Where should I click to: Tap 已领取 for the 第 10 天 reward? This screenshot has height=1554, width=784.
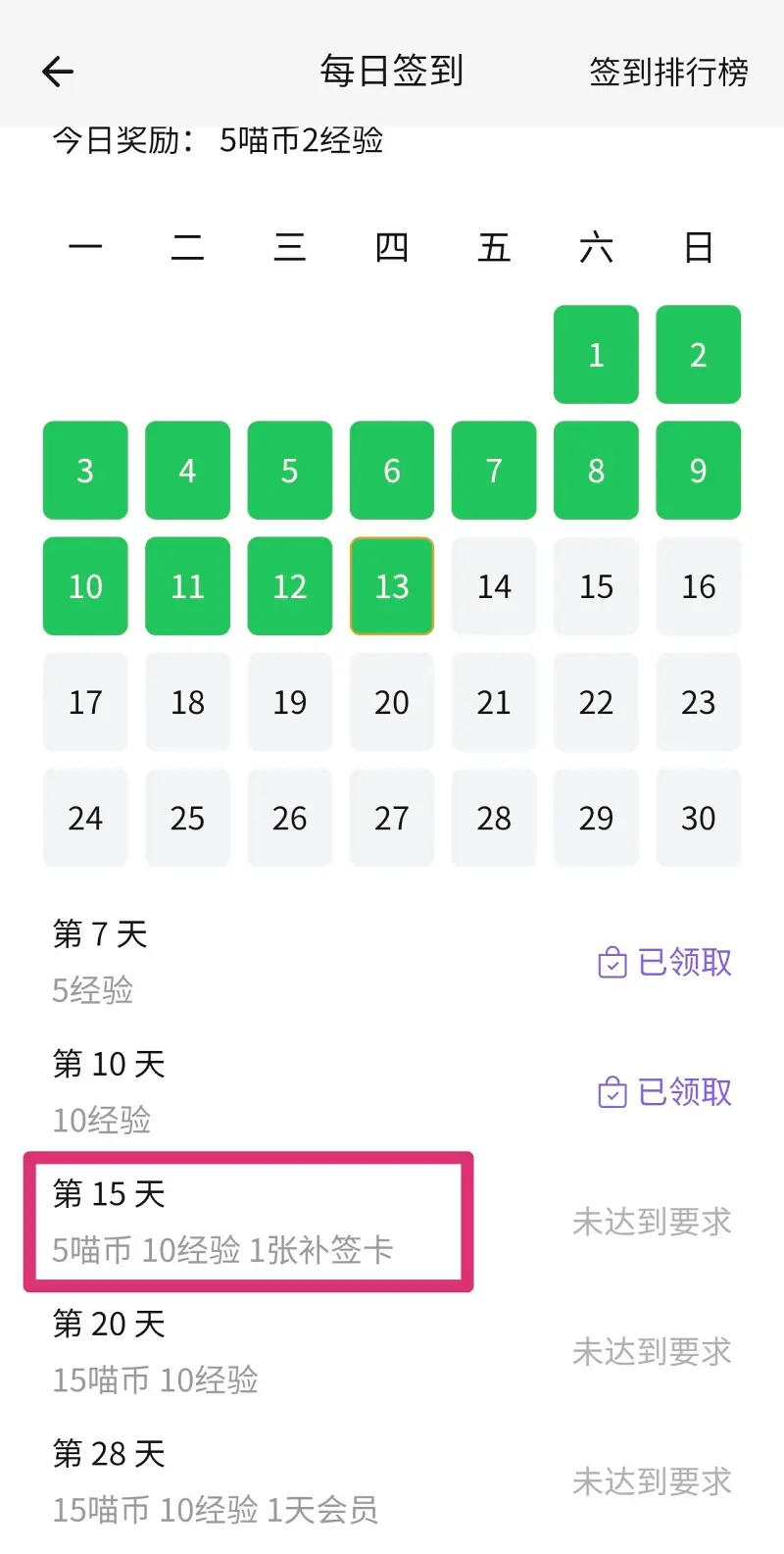(665, 1092)
